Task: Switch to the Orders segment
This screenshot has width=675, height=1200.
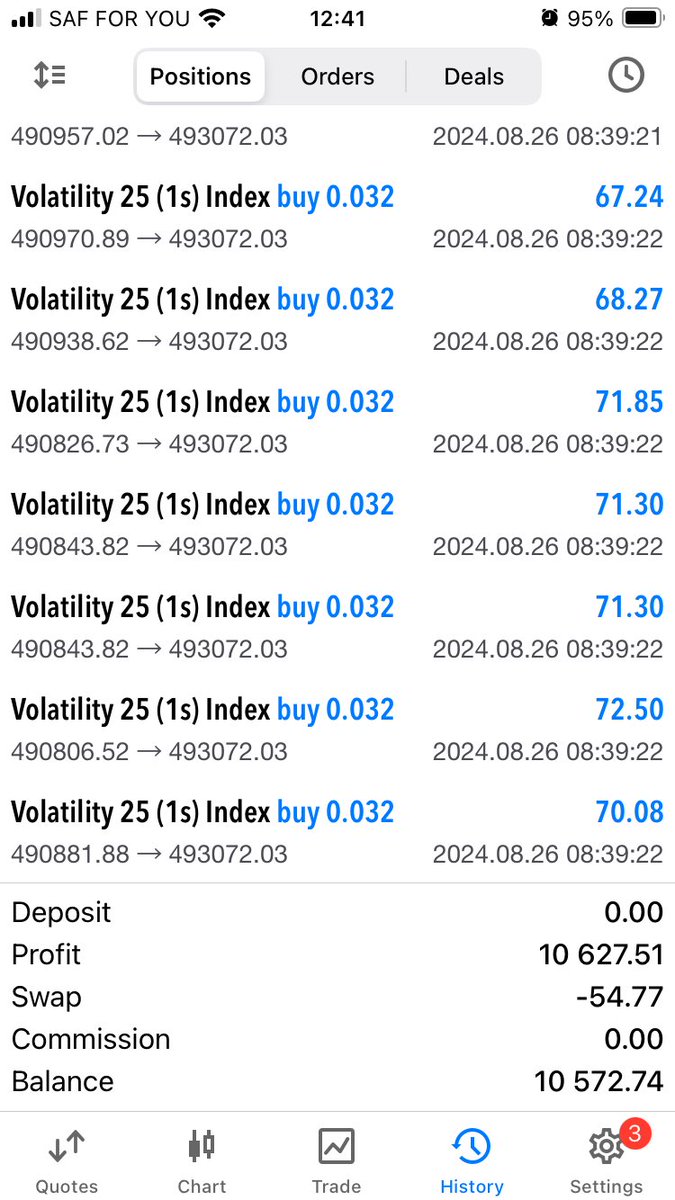Action: coord(337,77)
